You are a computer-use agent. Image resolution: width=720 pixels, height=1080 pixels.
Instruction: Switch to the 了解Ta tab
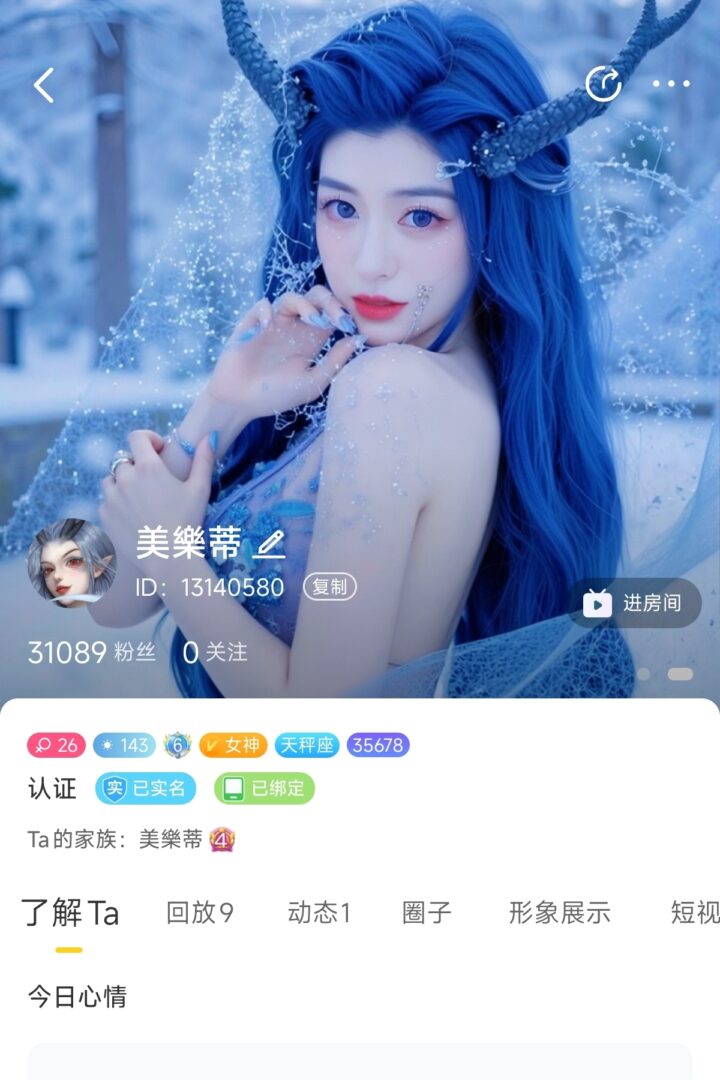coord(70,913)
